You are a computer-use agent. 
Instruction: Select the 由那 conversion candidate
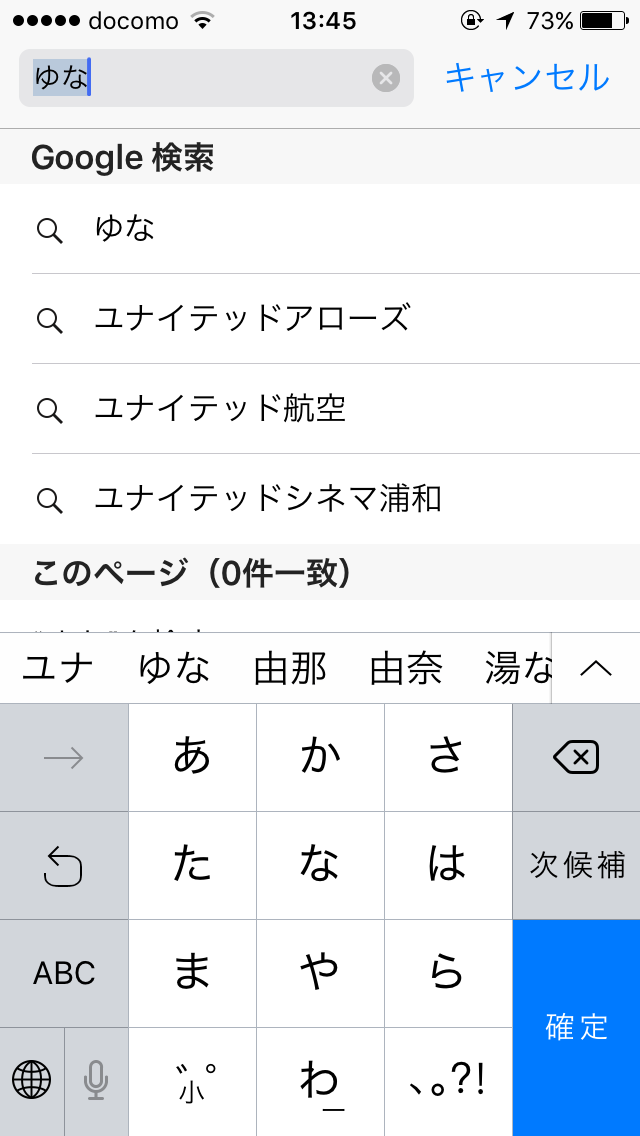click(290, 669)
